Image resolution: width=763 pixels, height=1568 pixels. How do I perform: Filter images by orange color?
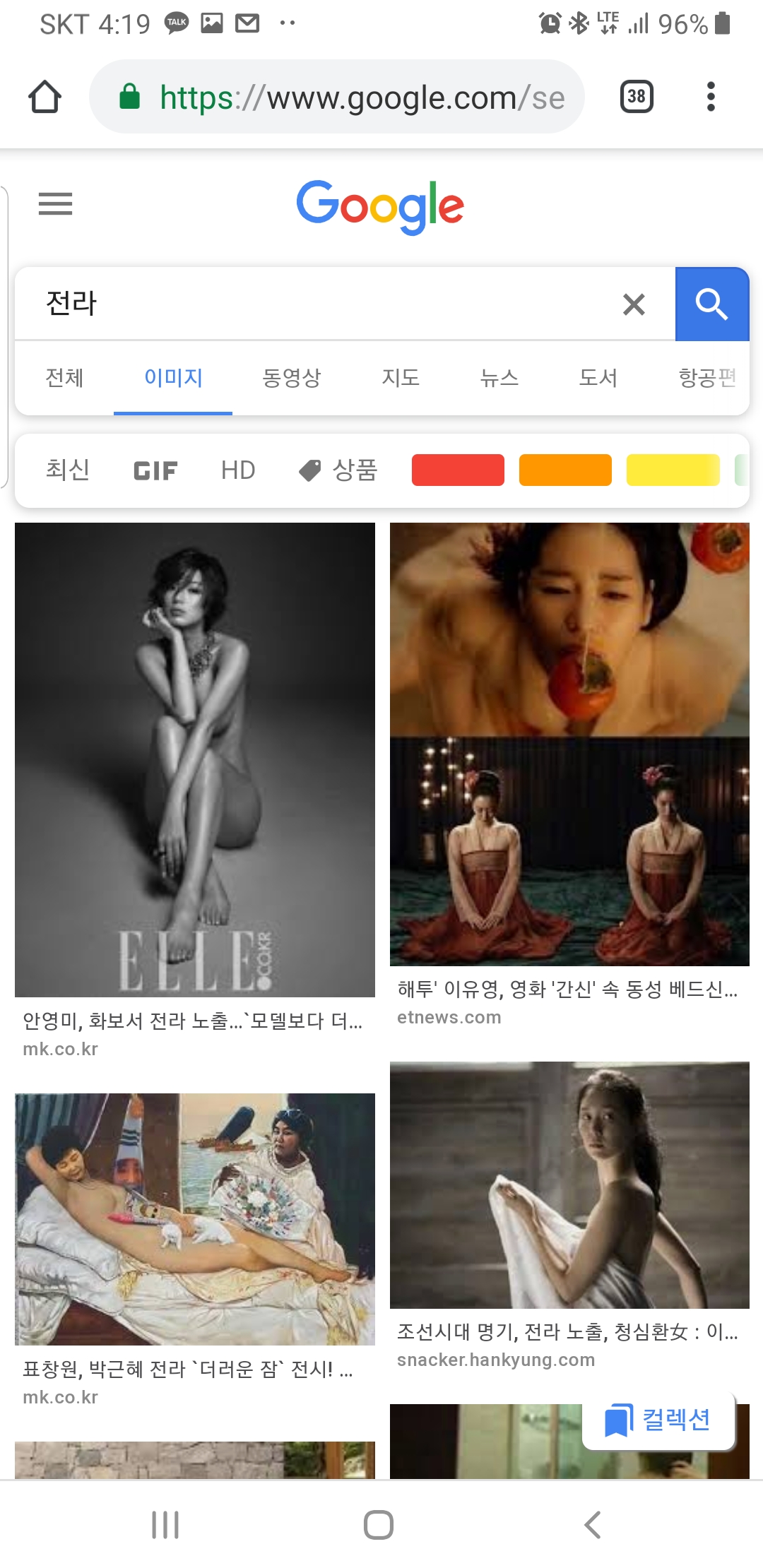pos(565,470)
